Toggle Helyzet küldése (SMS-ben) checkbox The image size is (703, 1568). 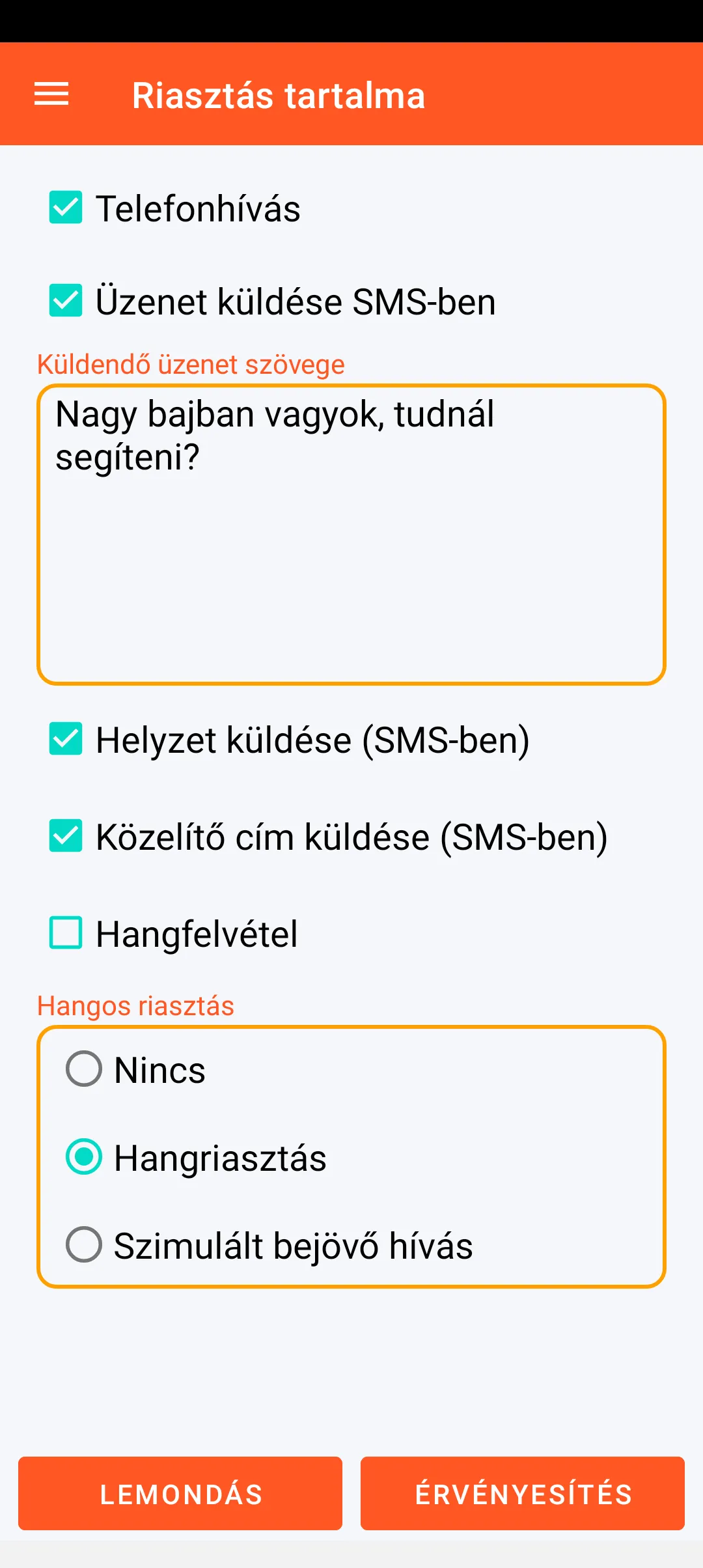click(x=66, y=739)
